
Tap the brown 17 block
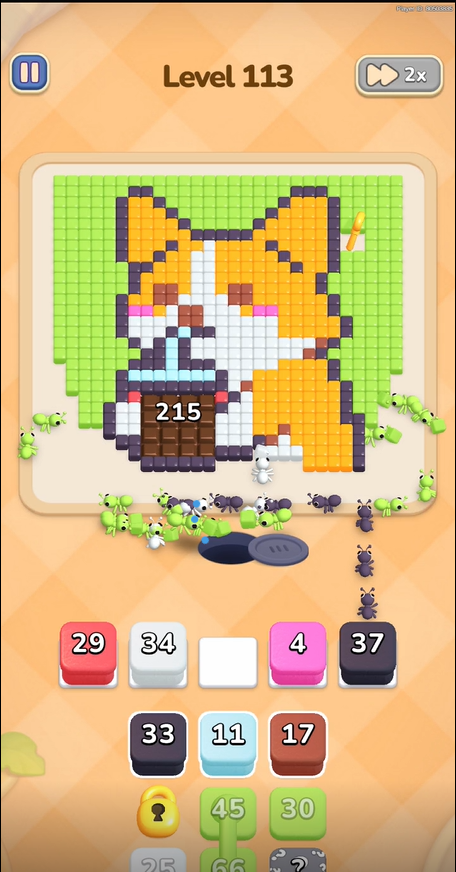[298, 744]
